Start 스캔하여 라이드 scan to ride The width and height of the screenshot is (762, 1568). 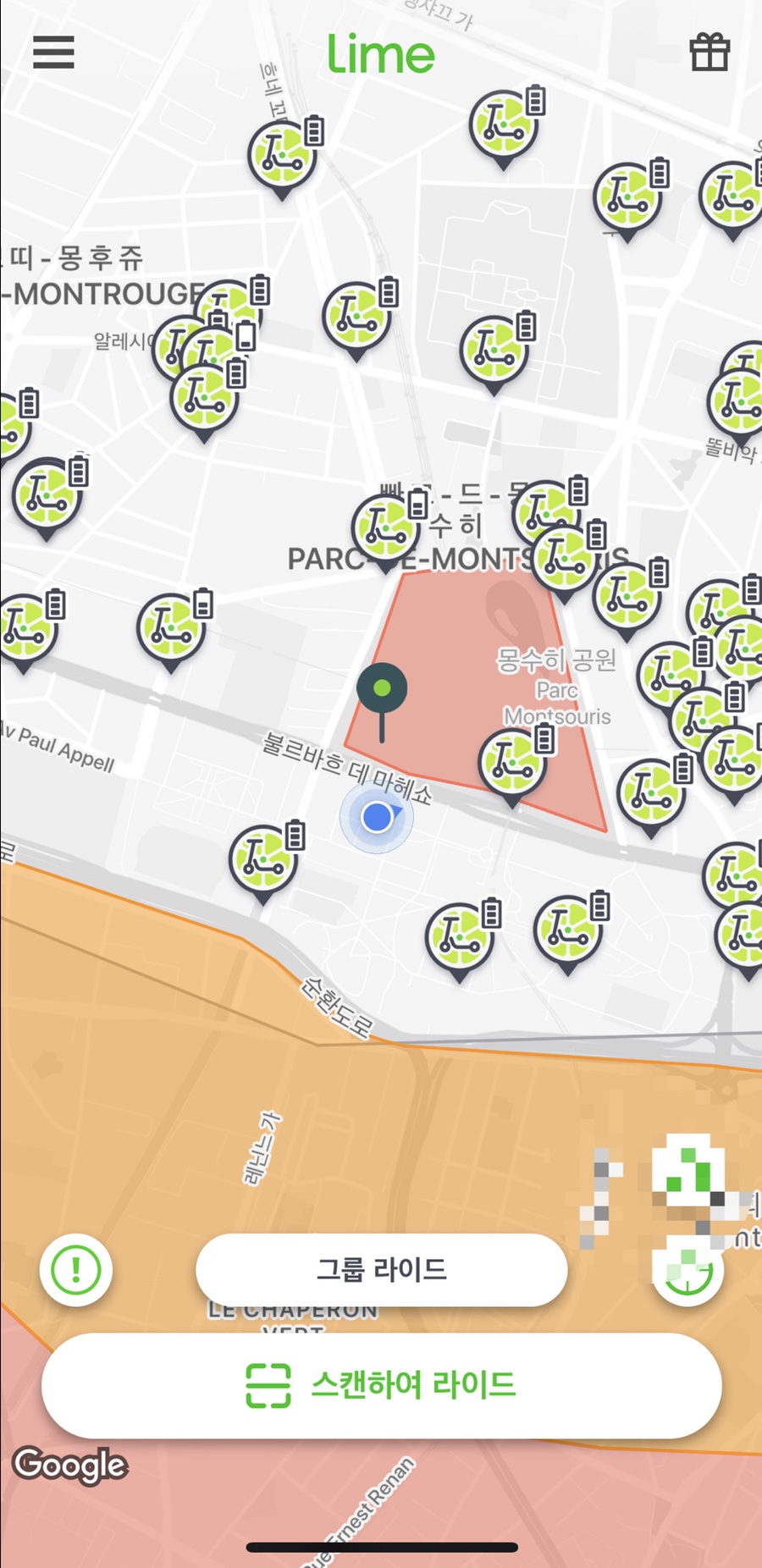[x=381, y=1385]
